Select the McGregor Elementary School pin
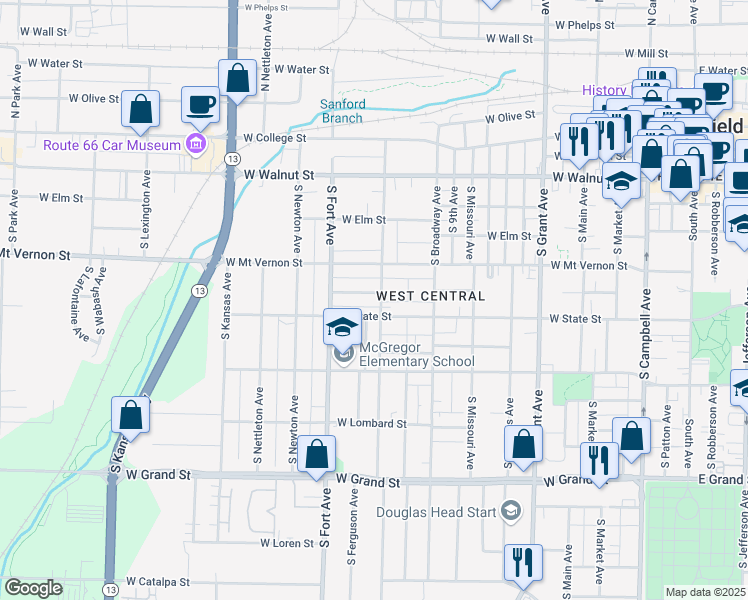The height and width of the screenshot is (600, 748). point(343,354)
